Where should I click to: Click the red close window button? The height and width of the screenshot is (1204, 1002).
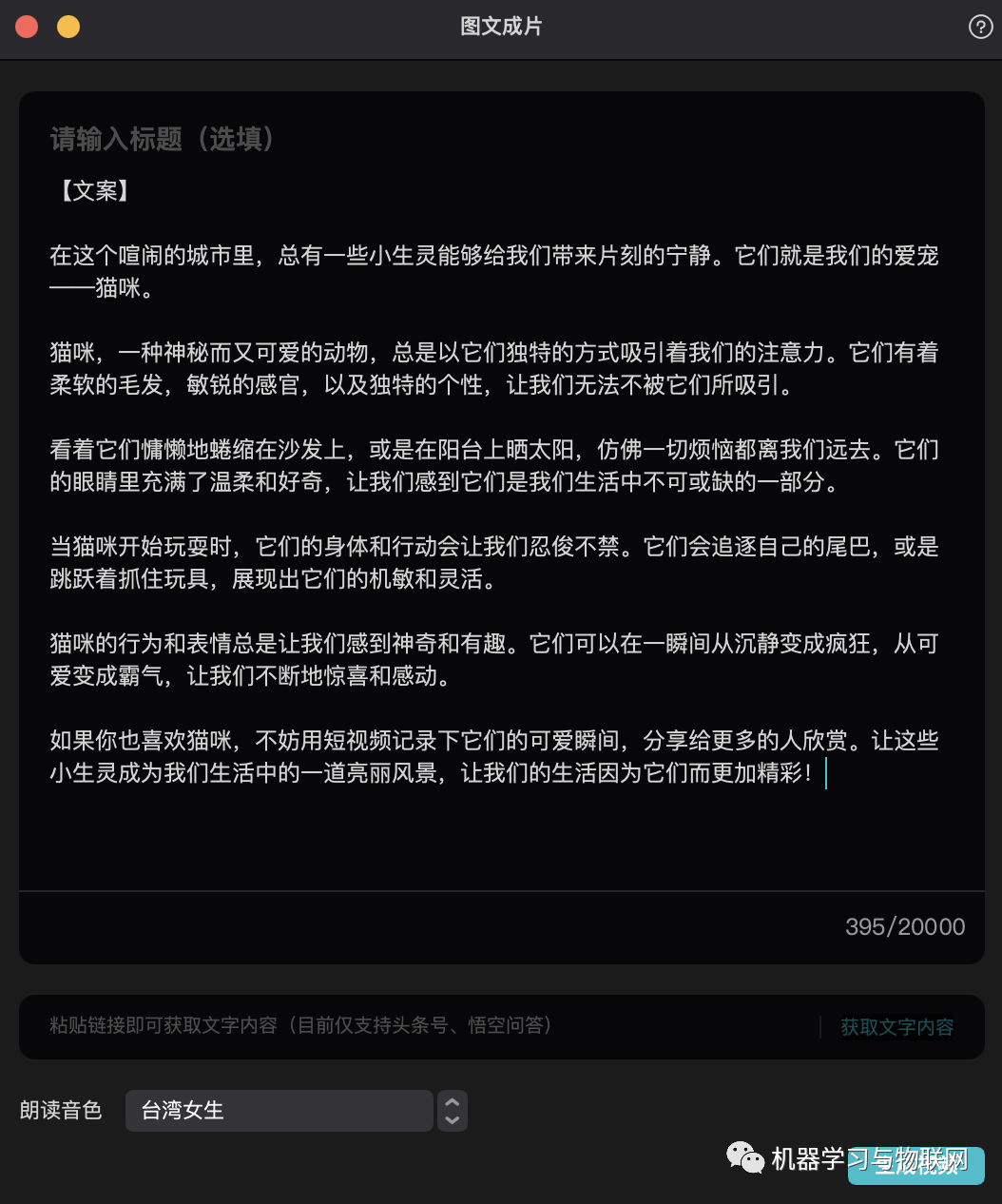[27, 27]
